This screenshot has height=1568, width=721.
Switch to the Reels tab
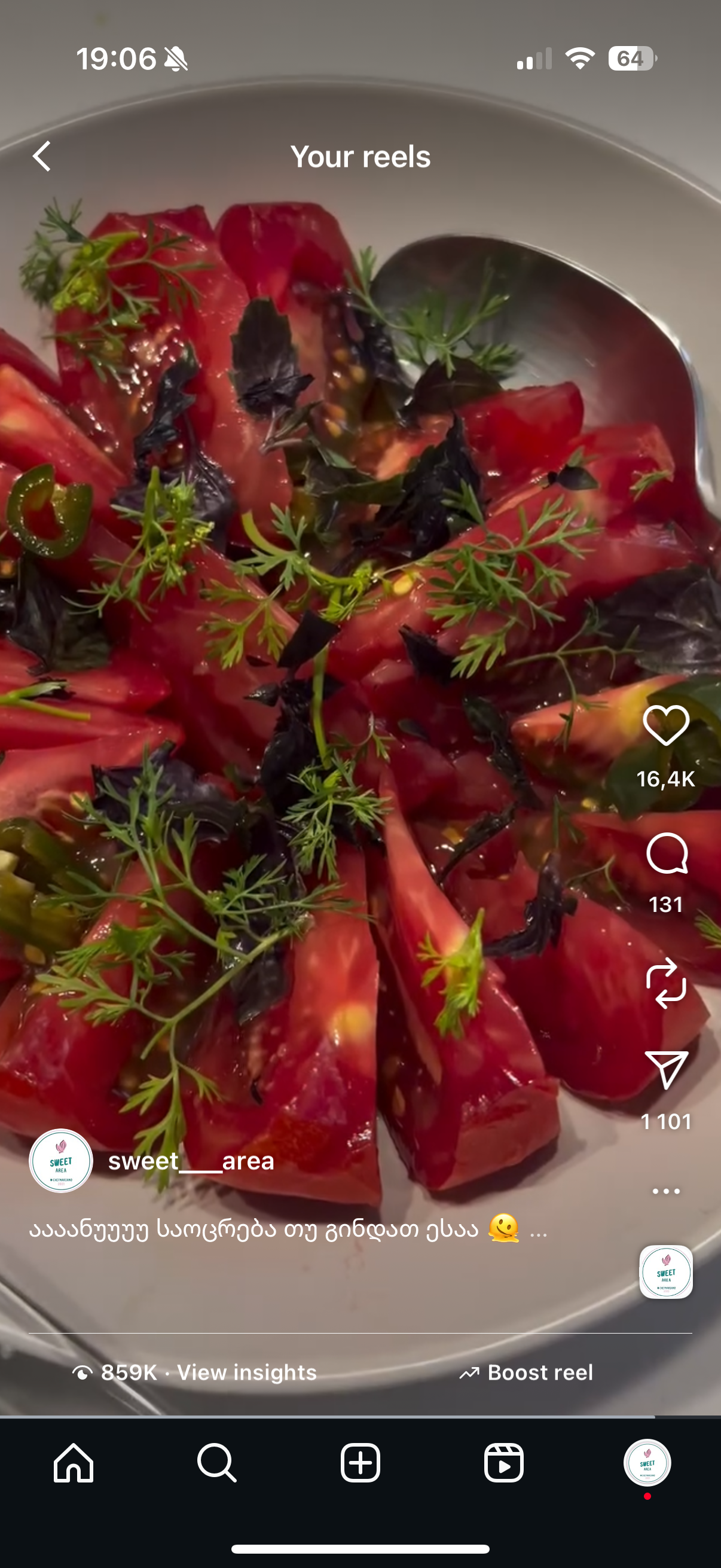point(504,1462)
